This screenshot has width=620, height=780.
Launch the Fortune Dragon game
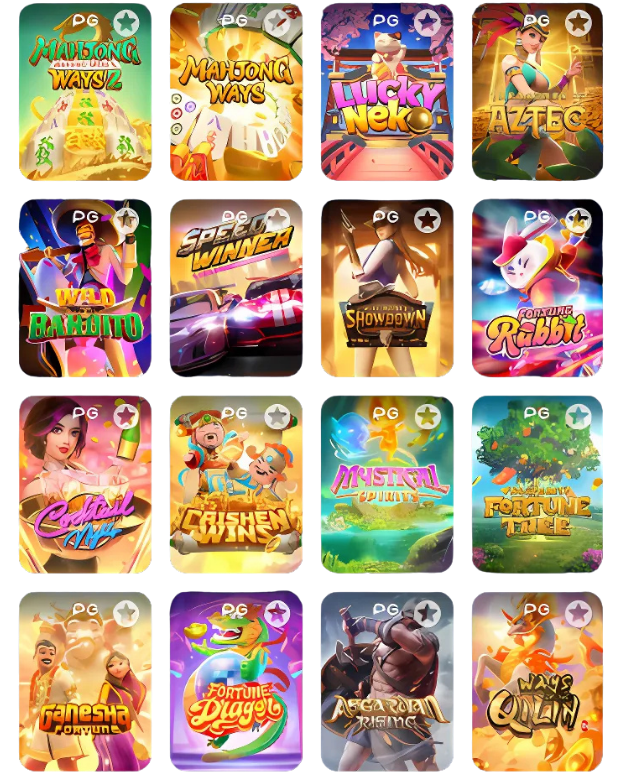pos(236,690)
